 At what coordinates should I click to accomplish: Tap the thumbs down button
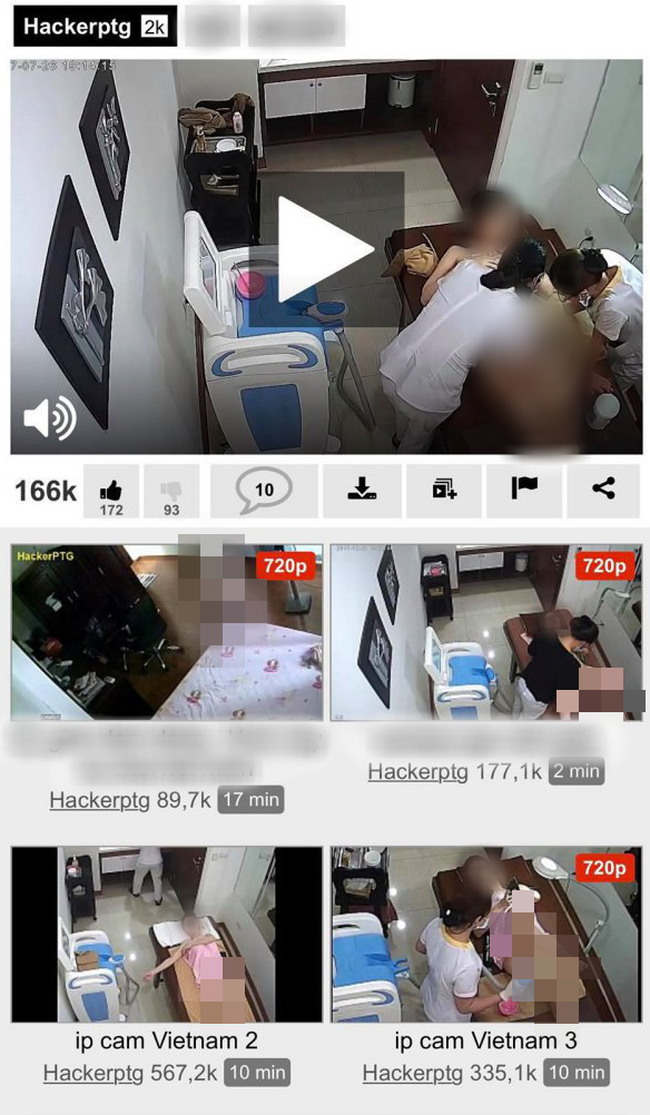[171, 490]
